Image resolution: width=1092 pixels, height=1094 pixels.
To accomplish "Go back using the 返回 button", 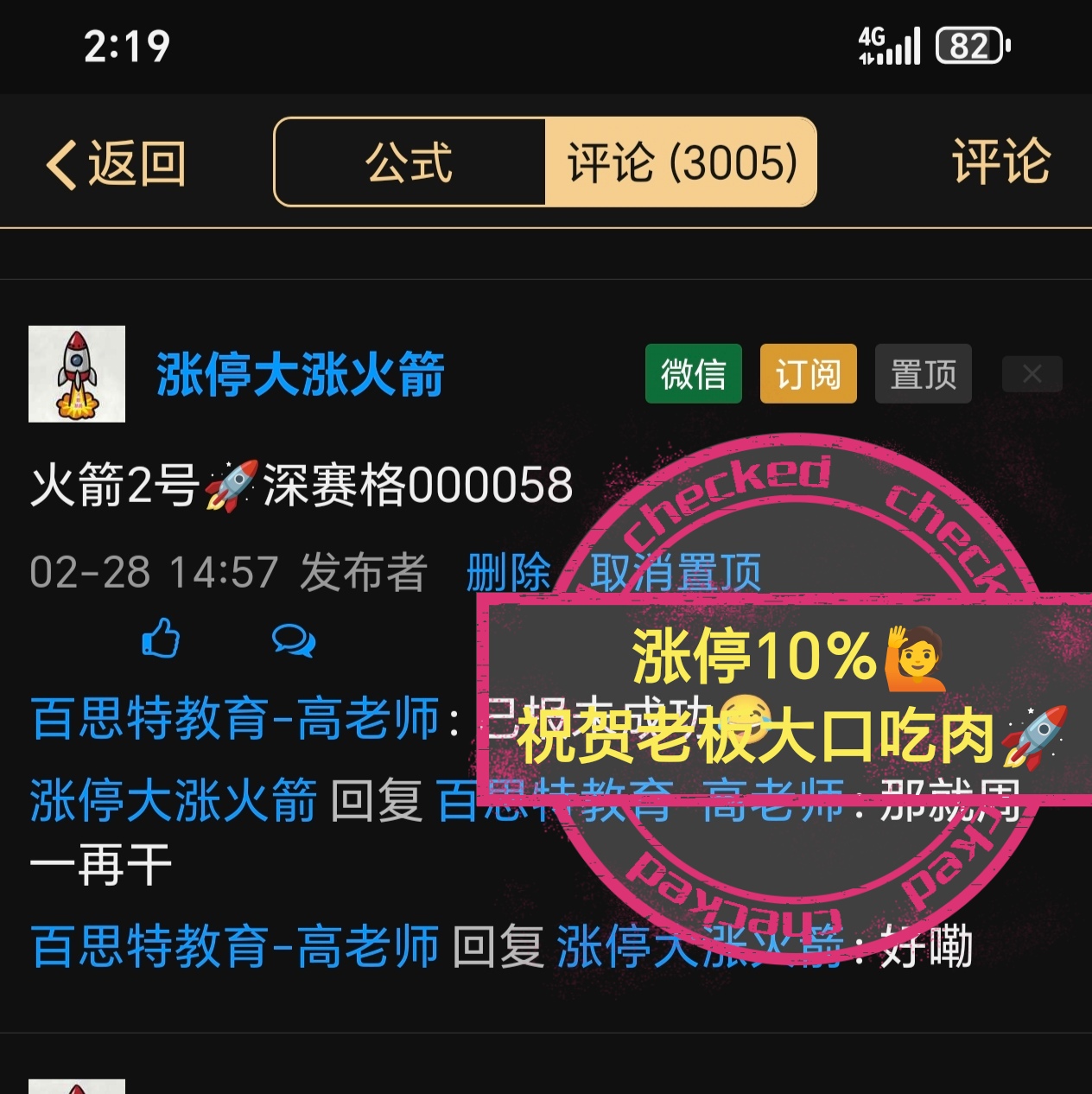I will 116,163.
